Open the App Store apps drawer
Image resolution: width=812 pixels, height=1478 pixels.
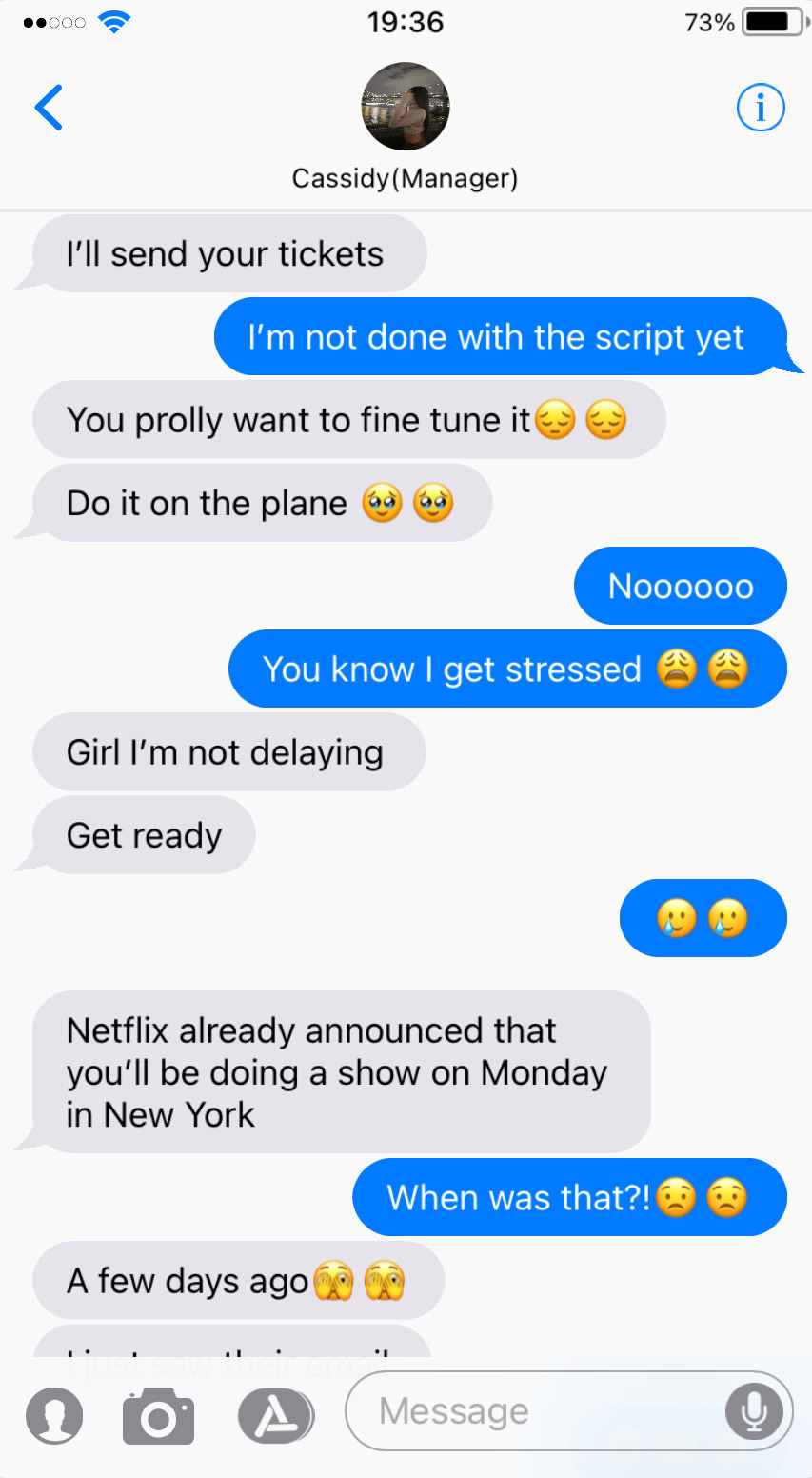(275, 1415)
